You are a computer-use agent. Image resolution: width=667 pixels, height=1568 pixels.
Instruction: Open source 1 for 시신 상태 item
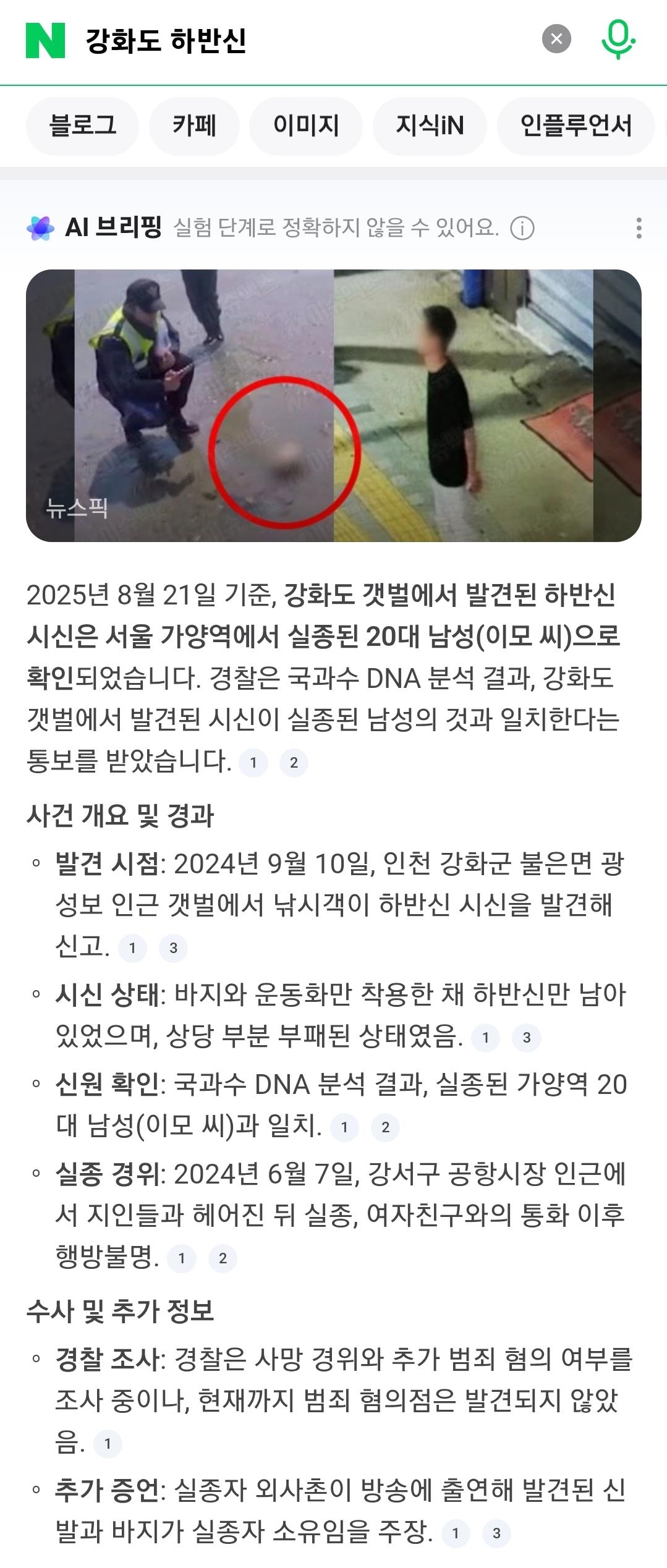(x=485, y=1038)
